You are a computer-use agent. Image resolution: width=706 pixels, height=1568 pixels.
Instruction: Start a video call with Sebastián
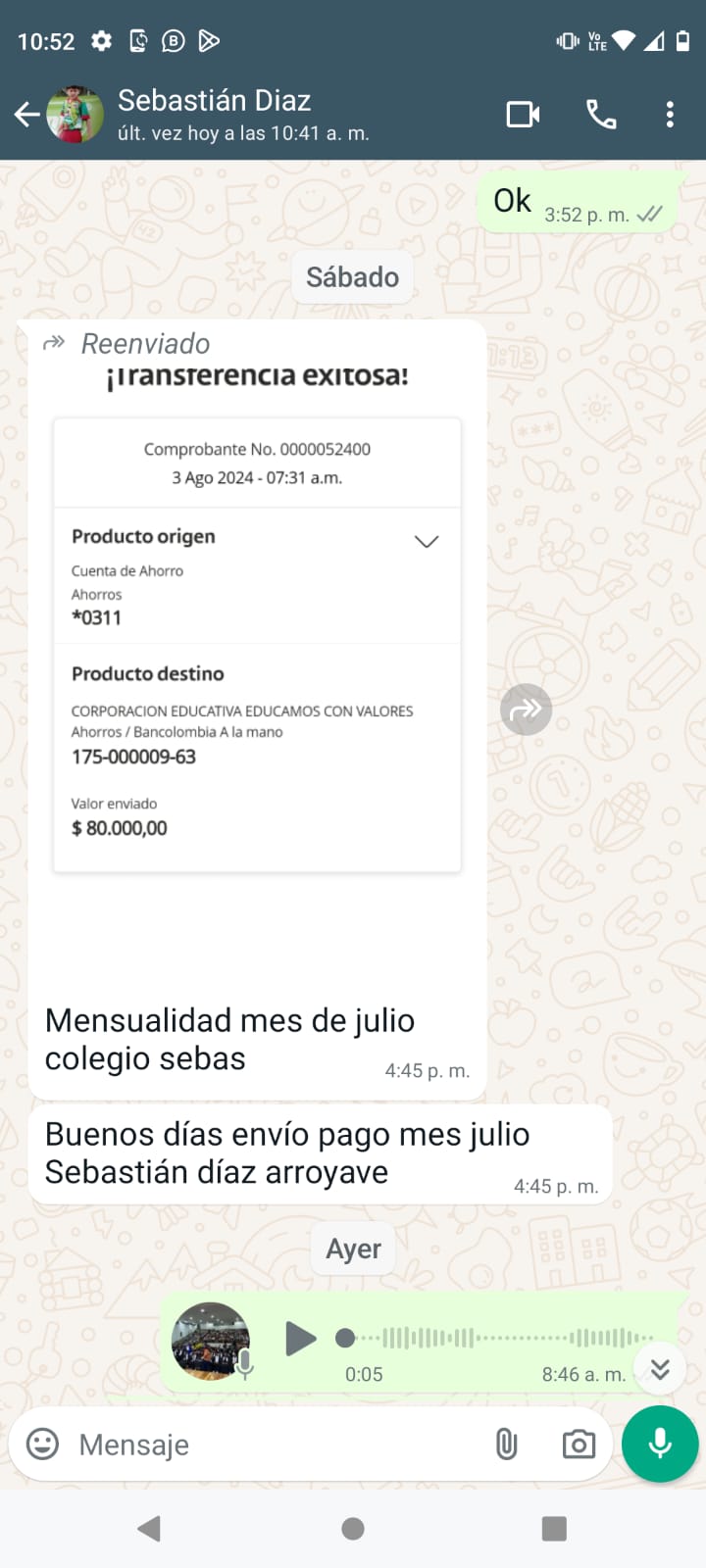(x=523, y=115)
